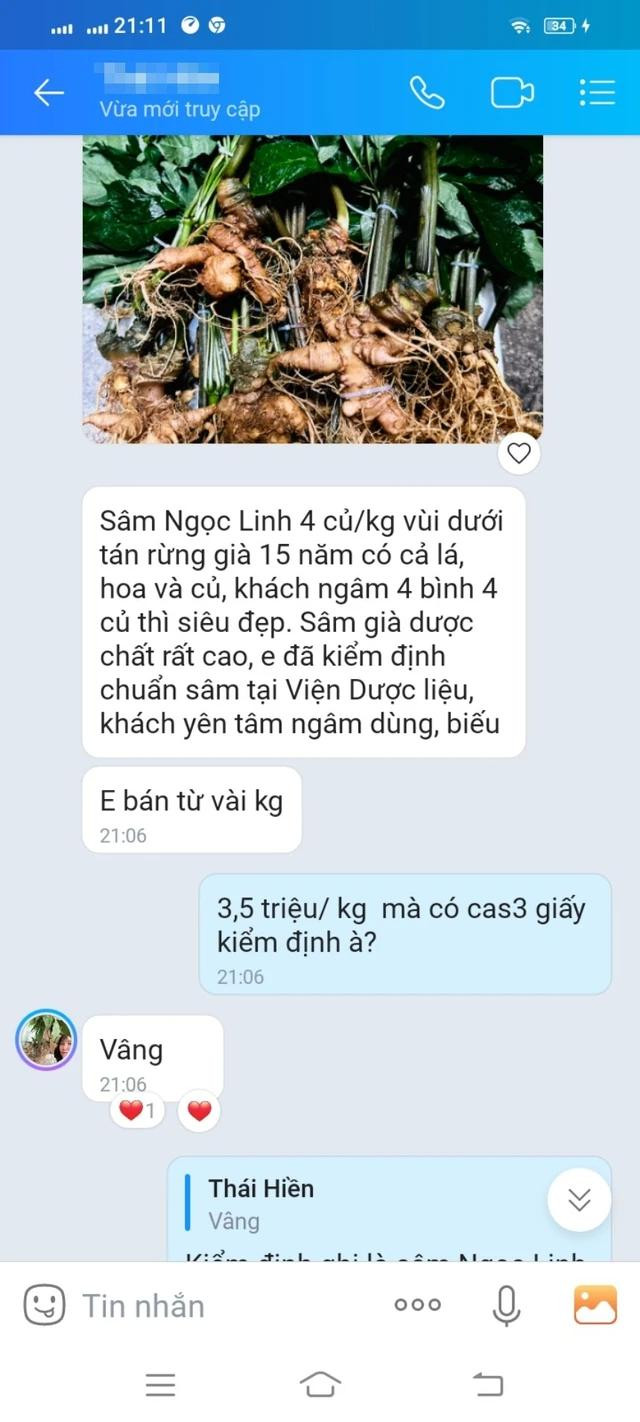Attach a photo from the gallery
The width and height of the screenshot is (640, 1422).
pos(594,1305)
